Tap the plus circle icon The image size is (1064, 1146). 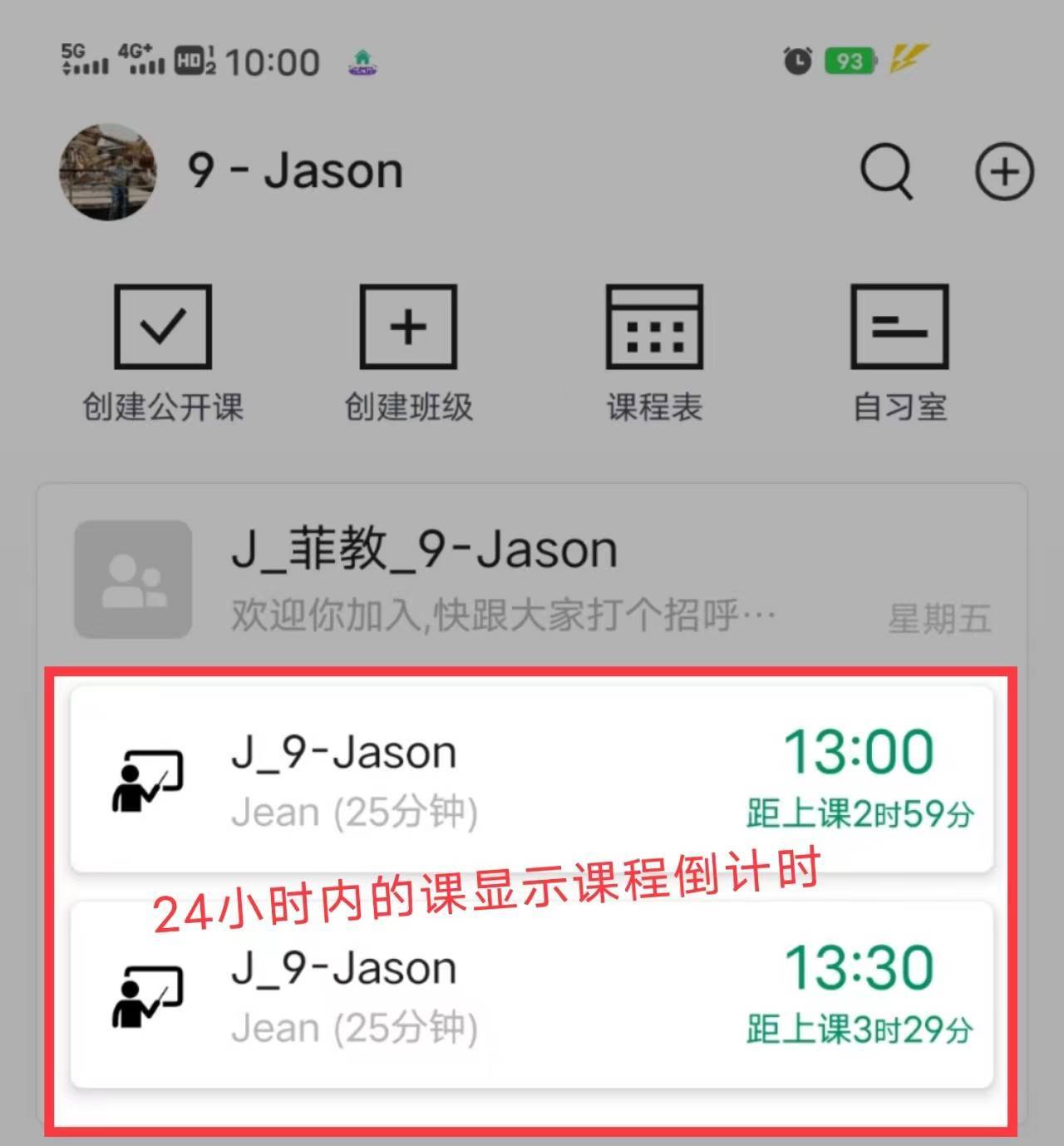click(x=1004, y=172)
